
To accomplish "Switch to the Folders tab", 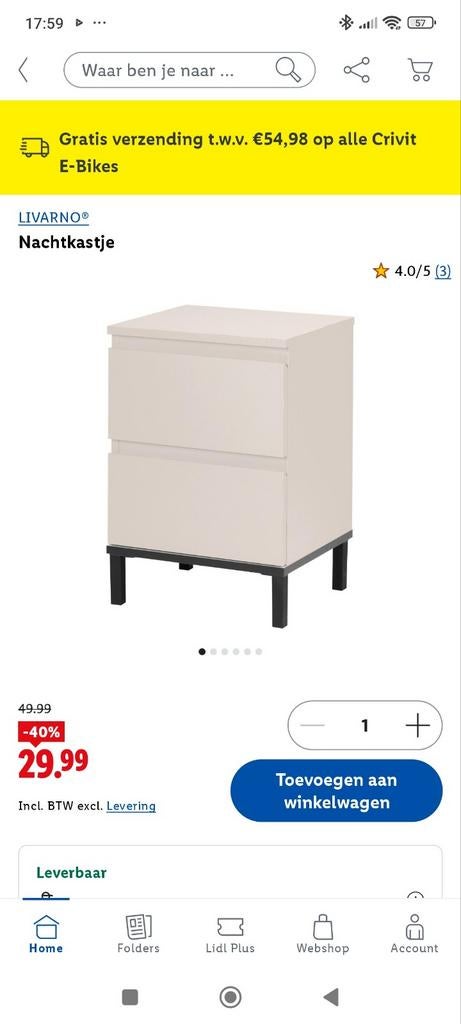I will pyautogui.click(x=138, y=934).
